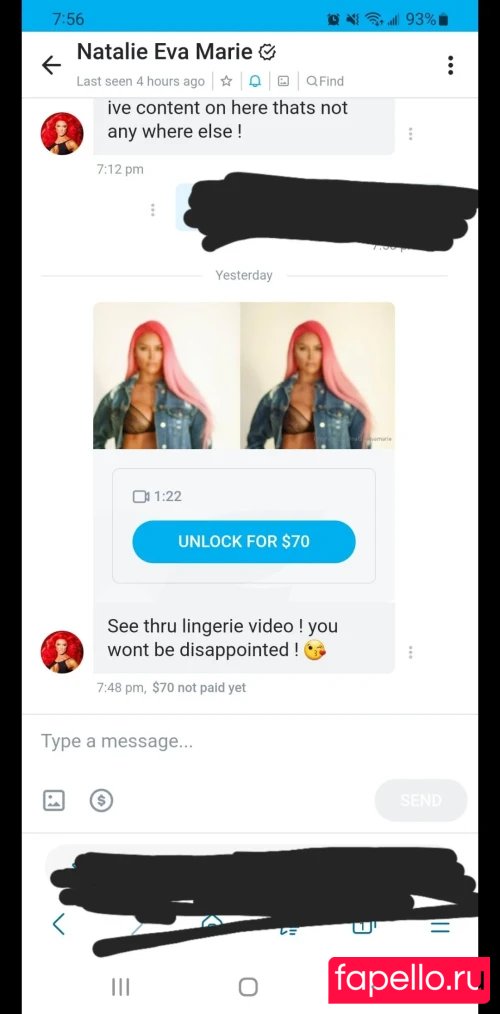Toggle the chat notifications bell

pos(255,81)
